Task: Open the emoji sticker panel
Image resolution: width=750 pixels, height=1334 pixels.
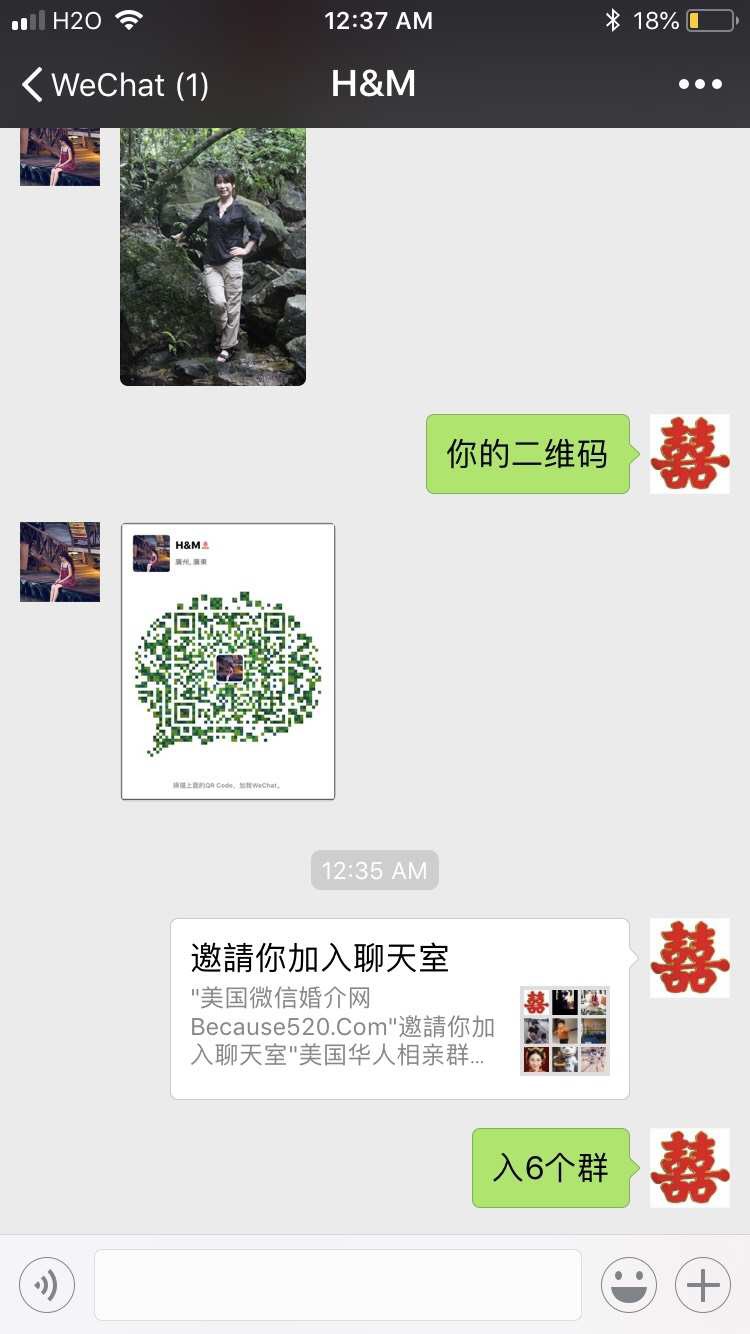Action: (x=629, y=1284)
